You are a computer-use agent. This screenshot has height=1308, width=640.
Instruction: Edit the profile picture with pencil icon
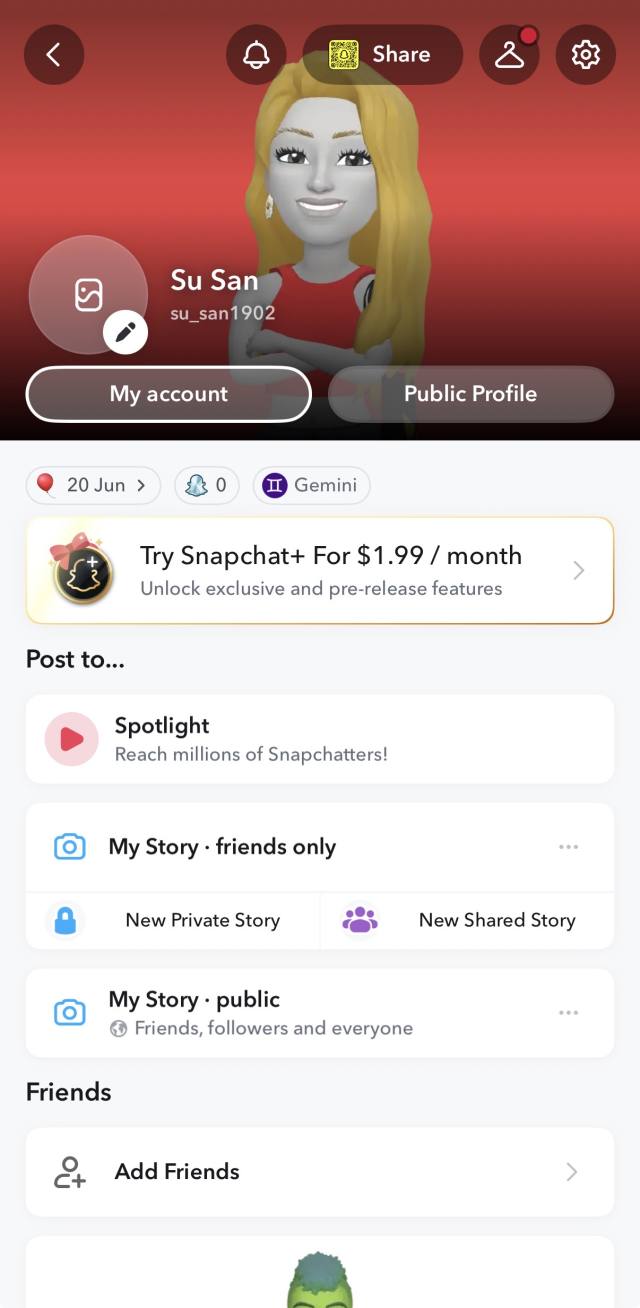125,333
